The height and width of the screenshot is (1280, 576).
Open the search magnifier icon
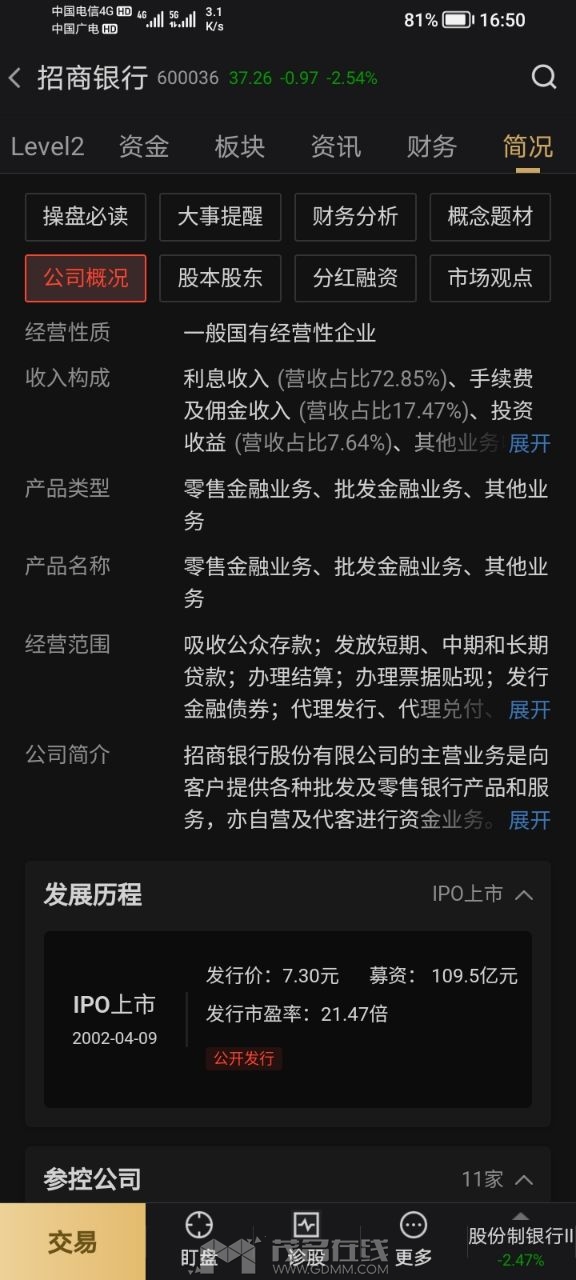[544, 77]
